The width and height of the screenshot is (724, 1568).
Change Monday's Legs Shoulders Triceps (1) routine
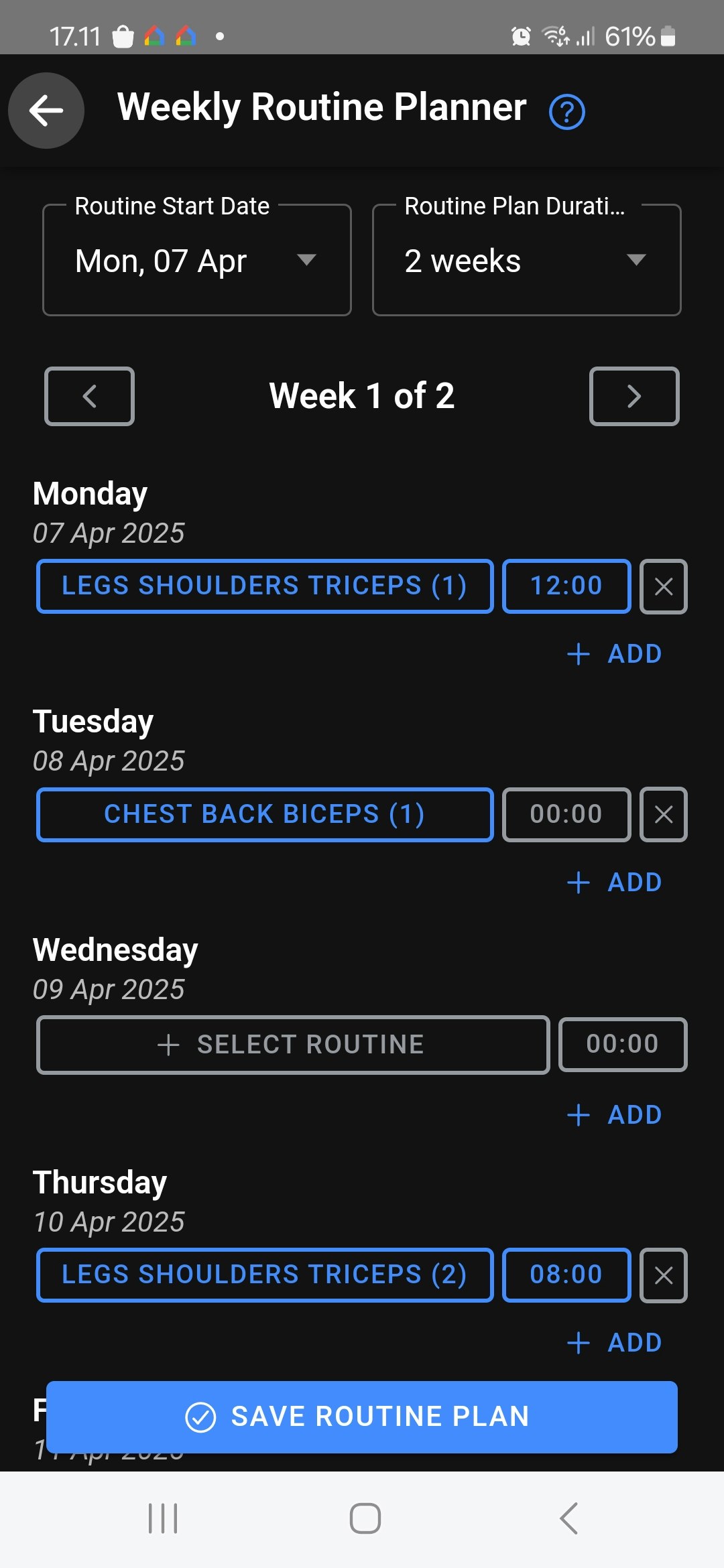(265, 586)
